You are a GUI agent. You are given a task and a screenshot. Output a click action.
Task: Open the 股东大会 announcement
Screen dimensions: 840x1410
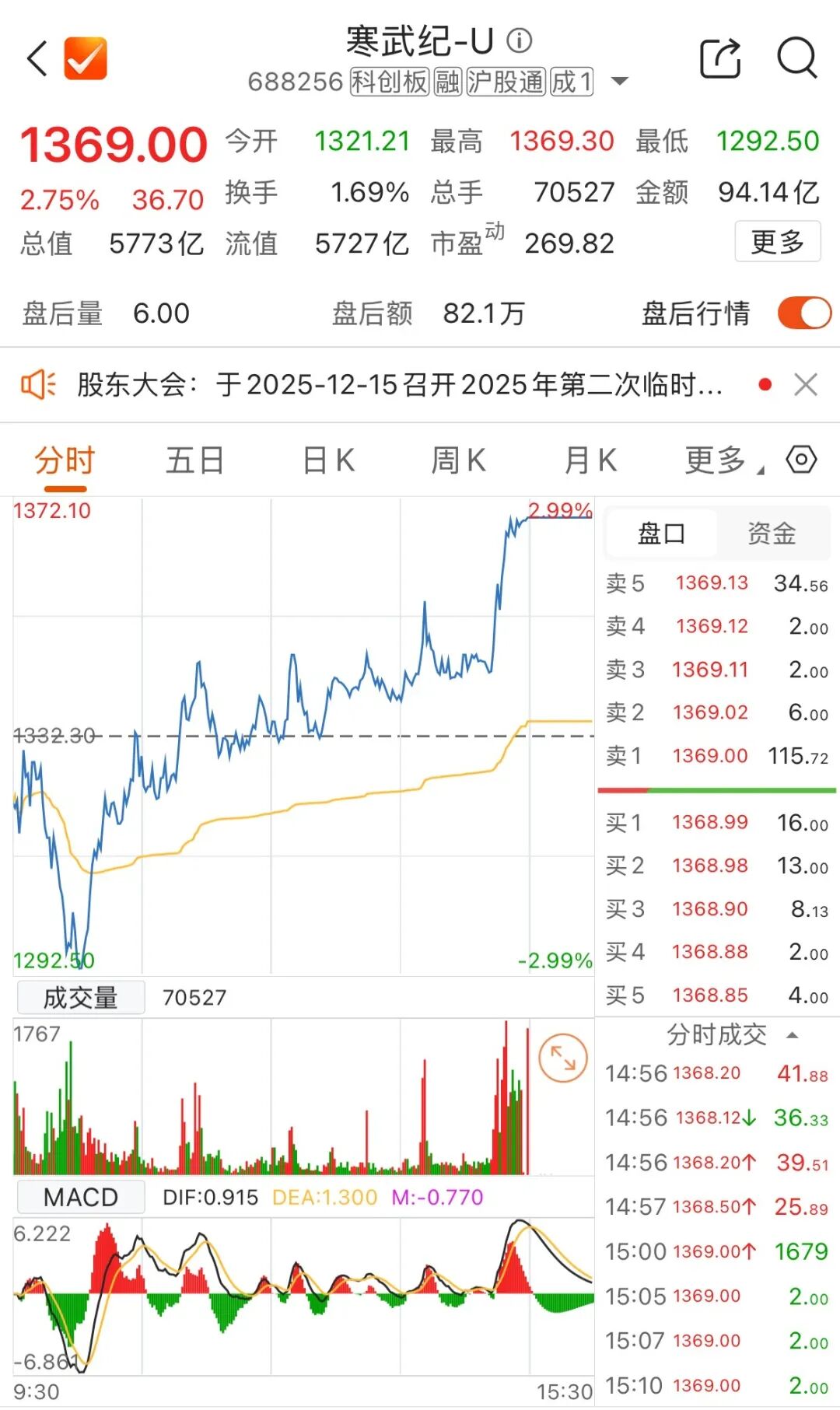400,384
